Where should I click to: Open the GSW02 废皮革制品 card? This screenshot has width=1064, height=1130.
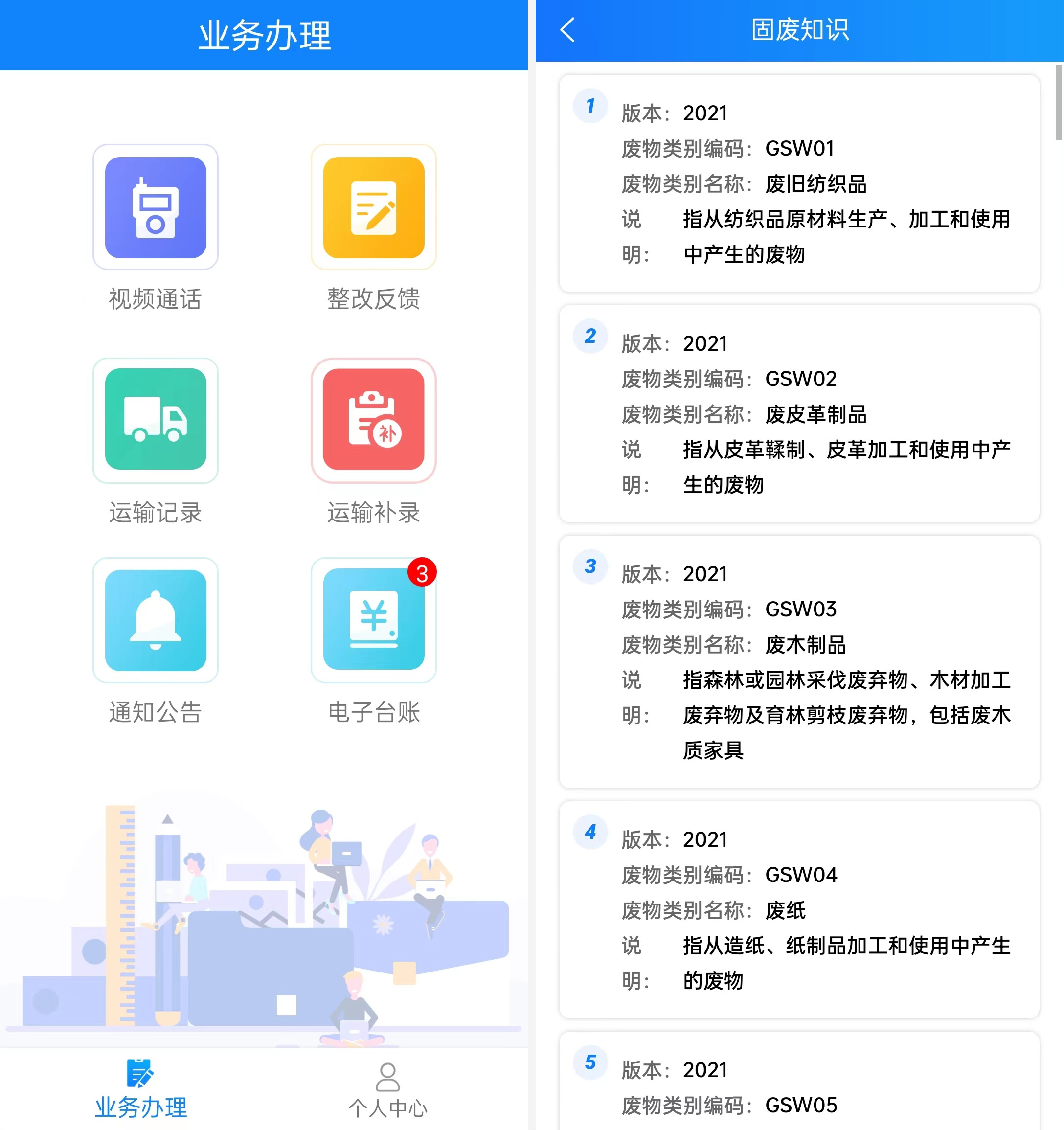tap(799, 414)
